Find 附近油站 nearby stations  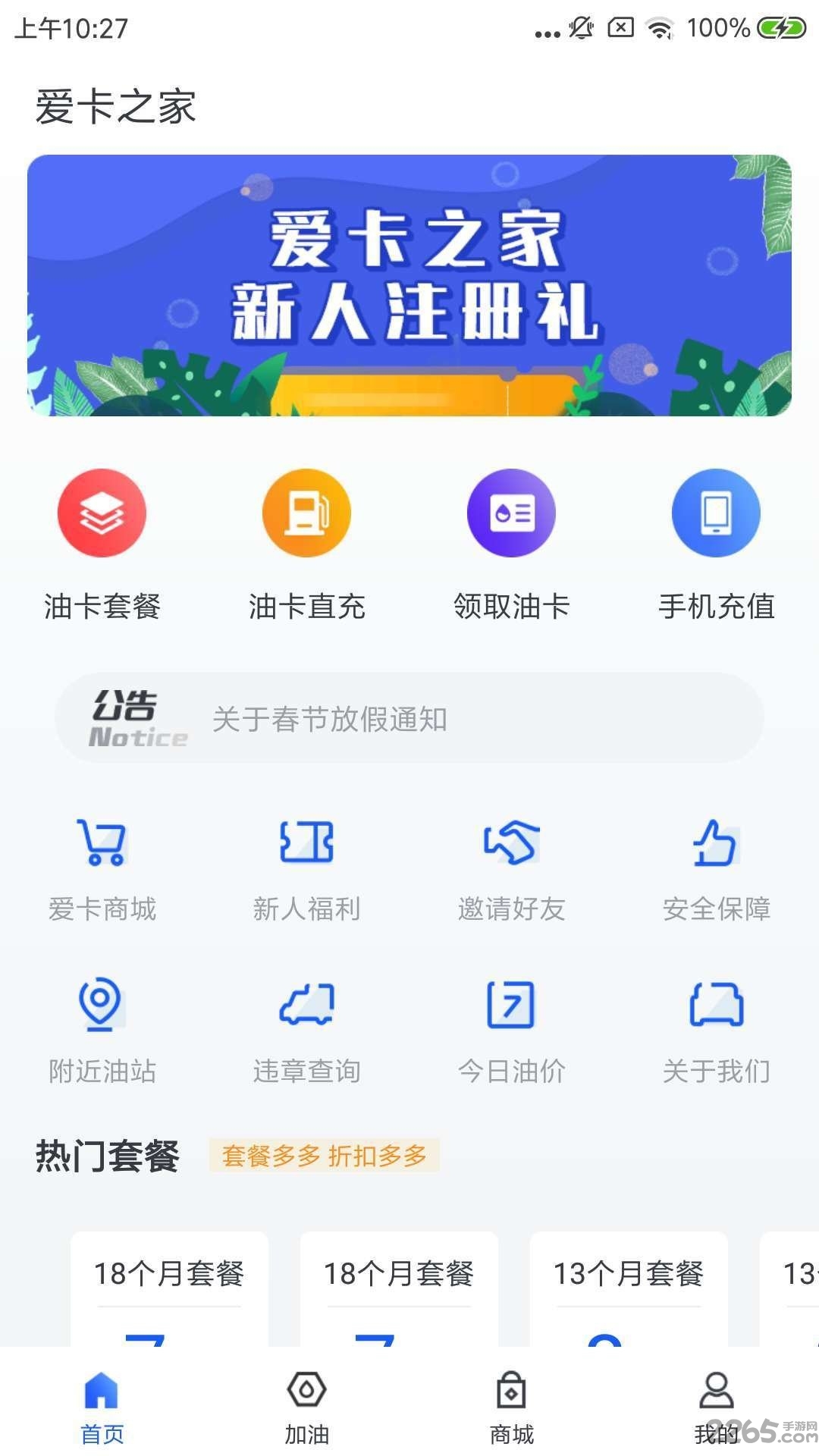coord(102,1031)
